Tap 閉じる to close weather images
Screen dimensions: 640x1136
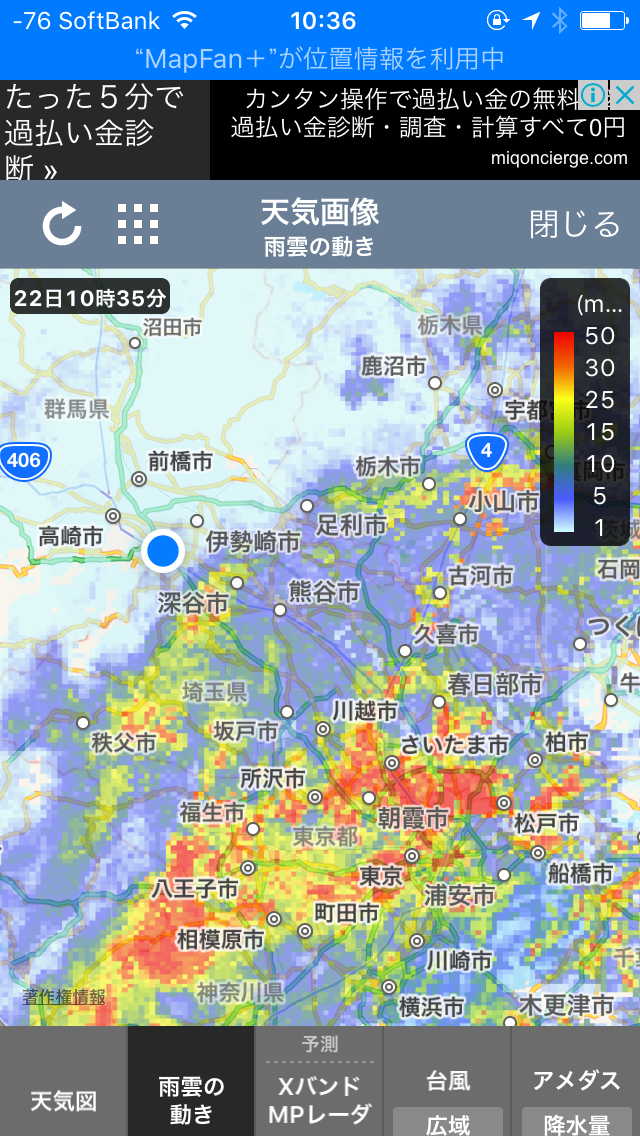(575, 224)
